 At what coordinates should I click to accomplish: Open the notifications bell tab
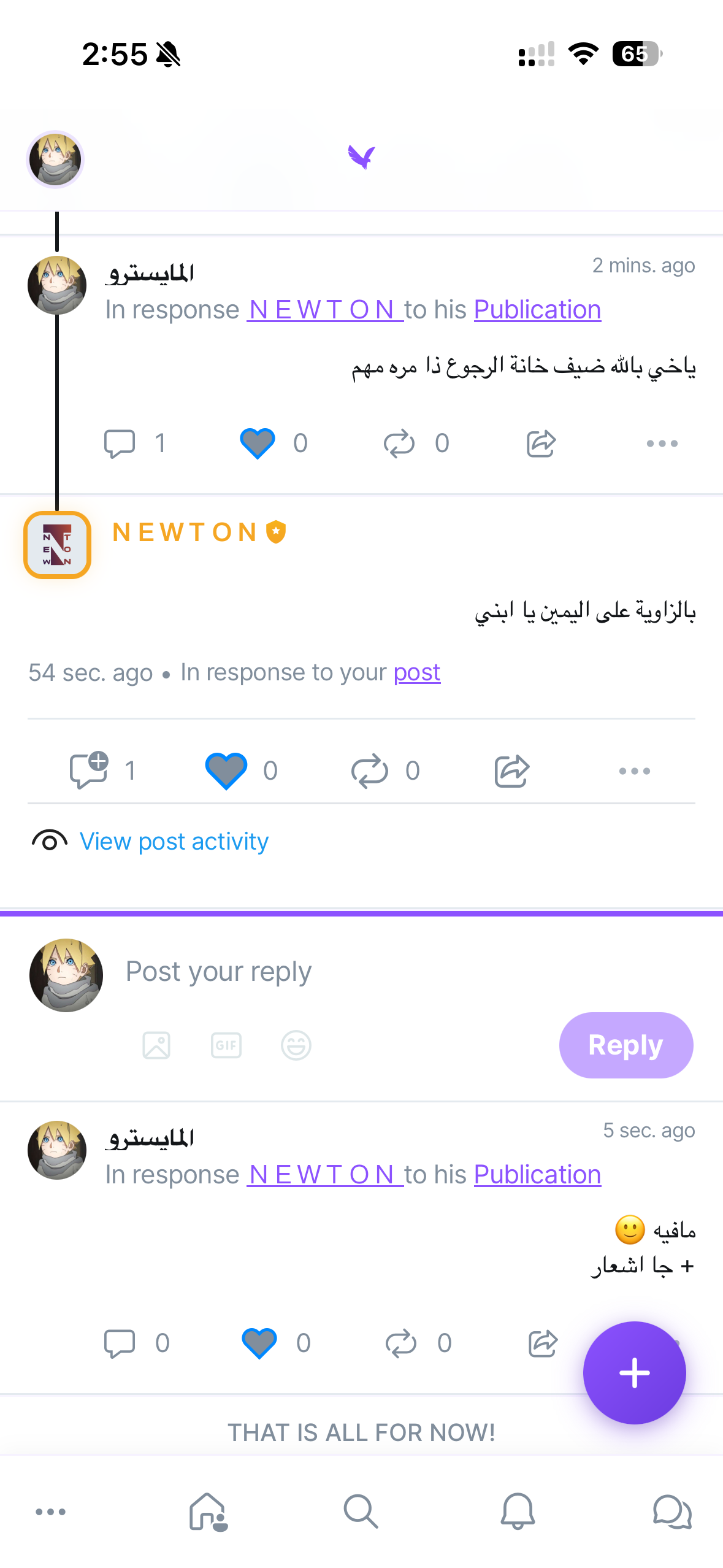(518, 1511)
